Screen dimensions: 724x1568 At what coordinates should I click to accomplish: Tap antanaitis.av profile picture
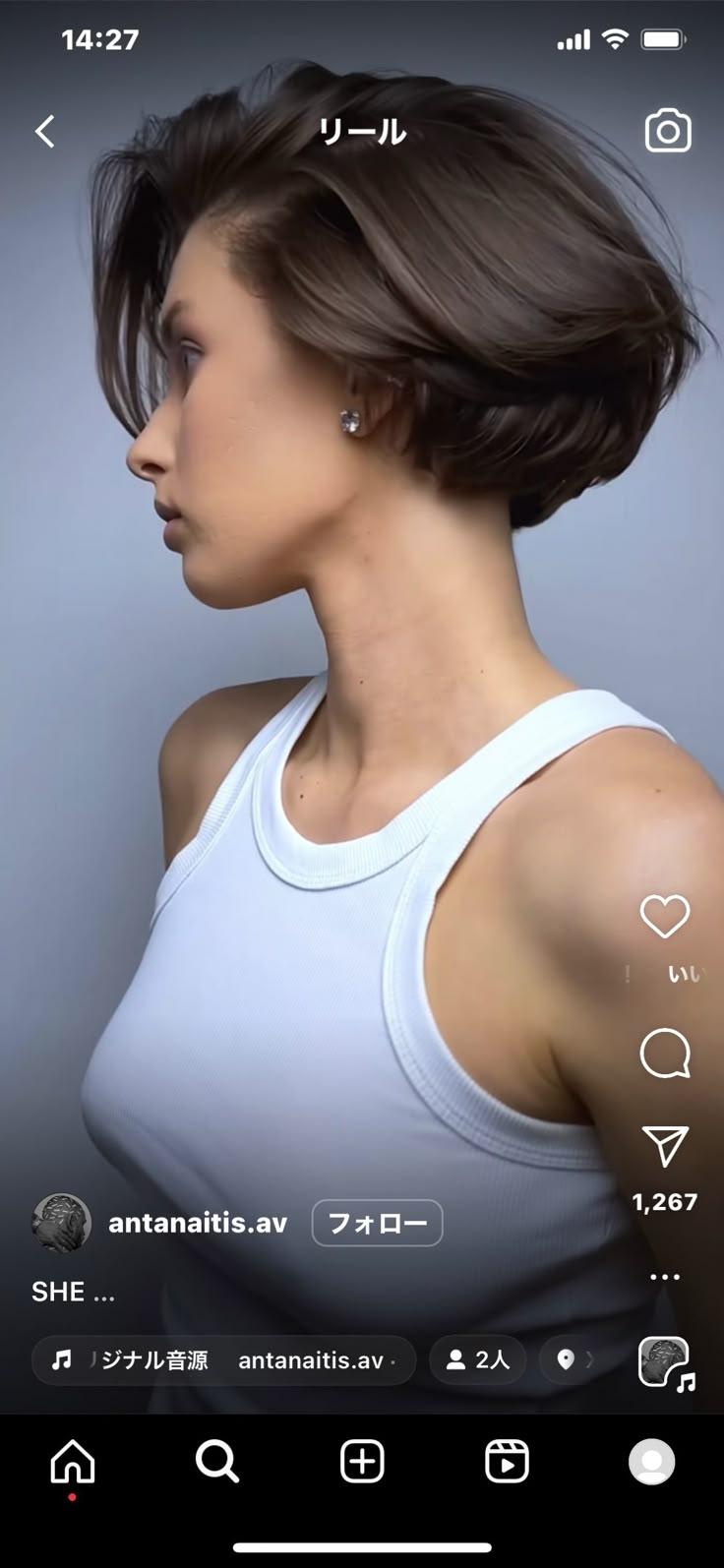tap(61, 1223)
